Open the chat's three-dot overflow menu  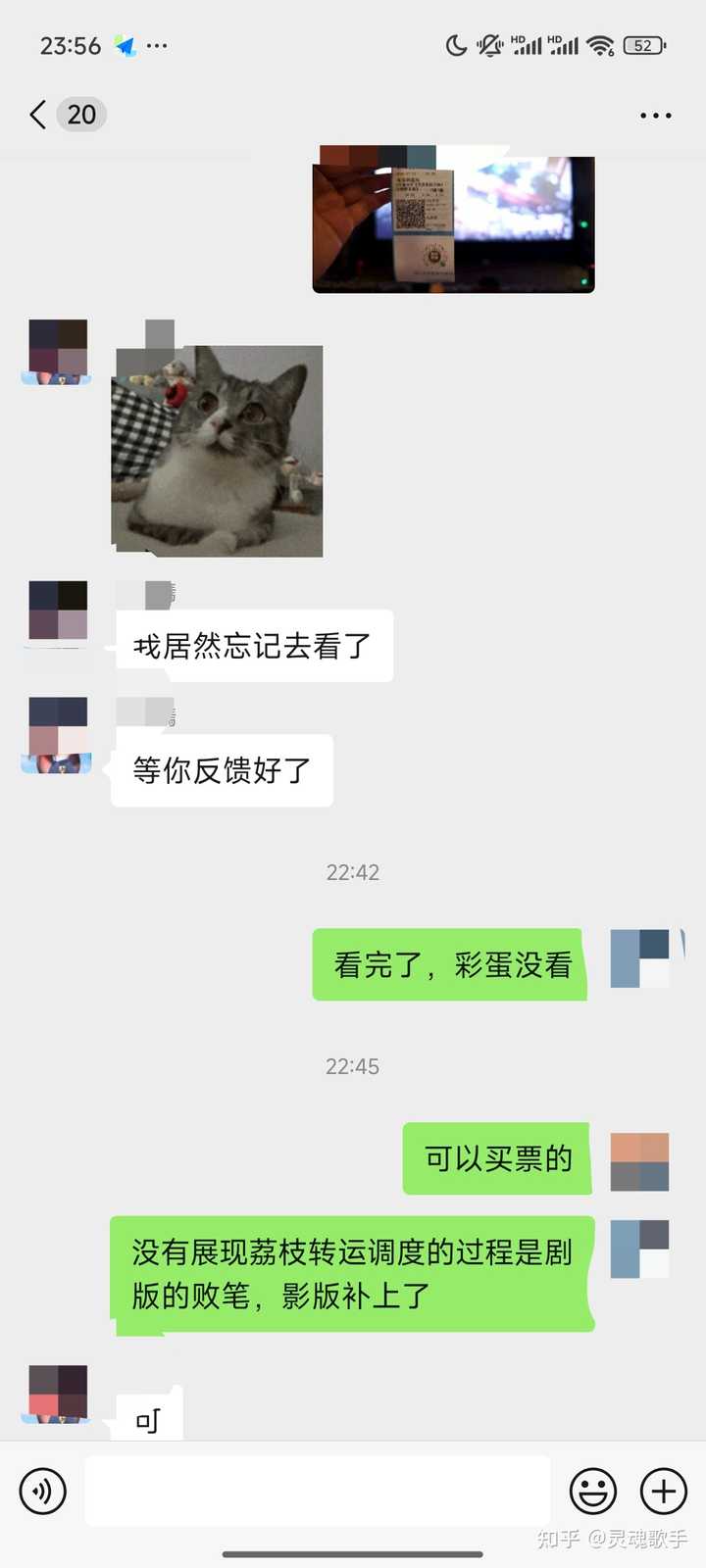[655, 116]
